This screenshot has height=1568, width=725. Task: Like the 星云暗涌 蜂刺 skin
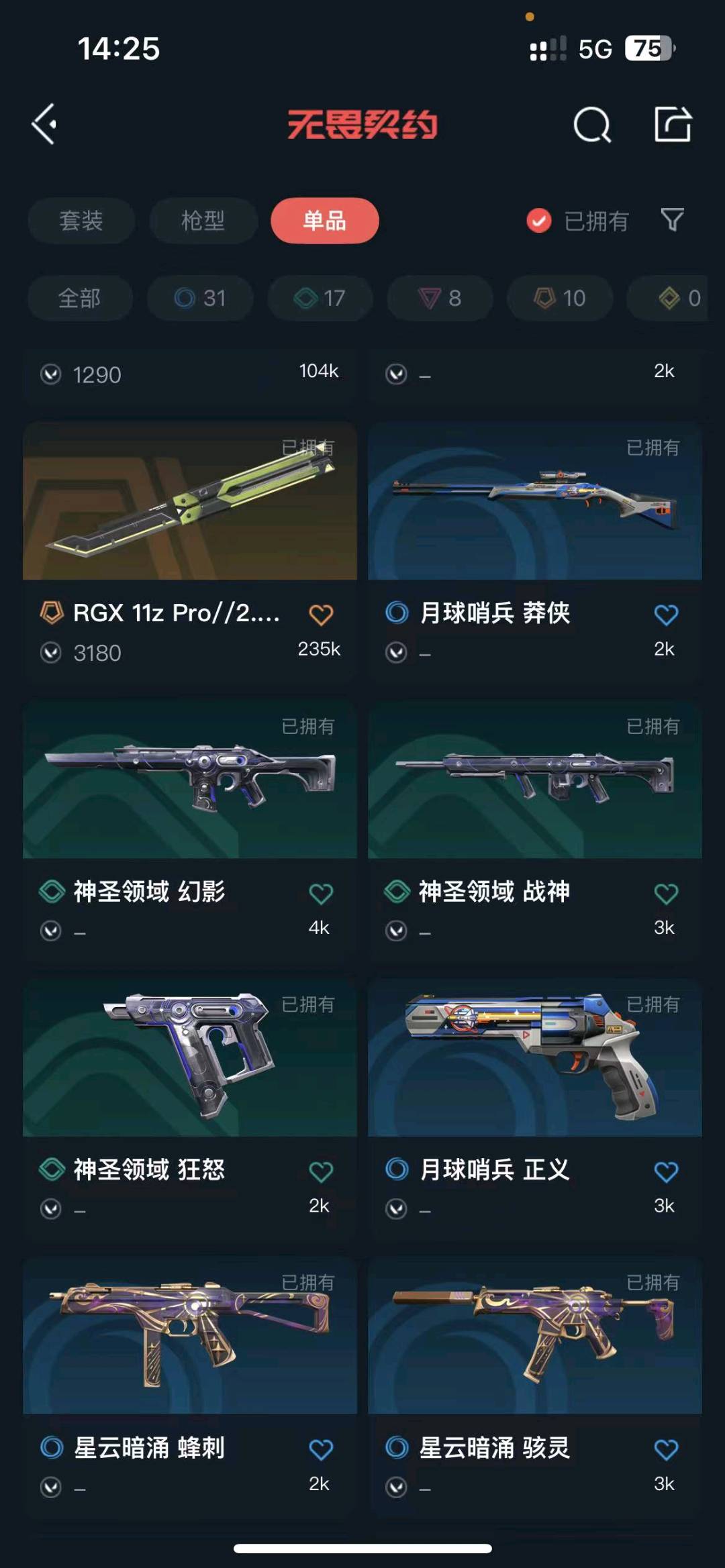tap(321, 1450)
